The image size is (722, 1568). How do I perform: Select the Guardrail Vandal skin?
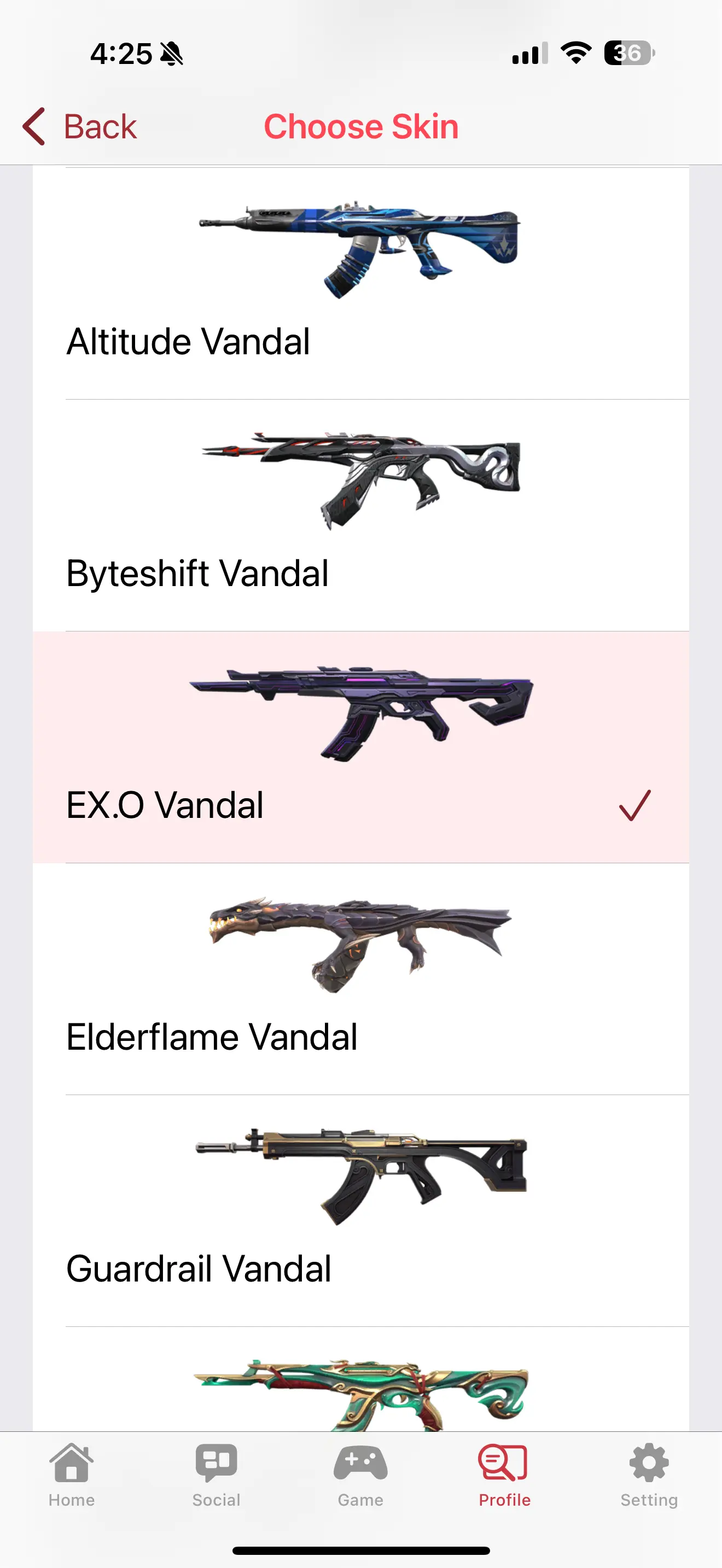[x=360, y=1210]
